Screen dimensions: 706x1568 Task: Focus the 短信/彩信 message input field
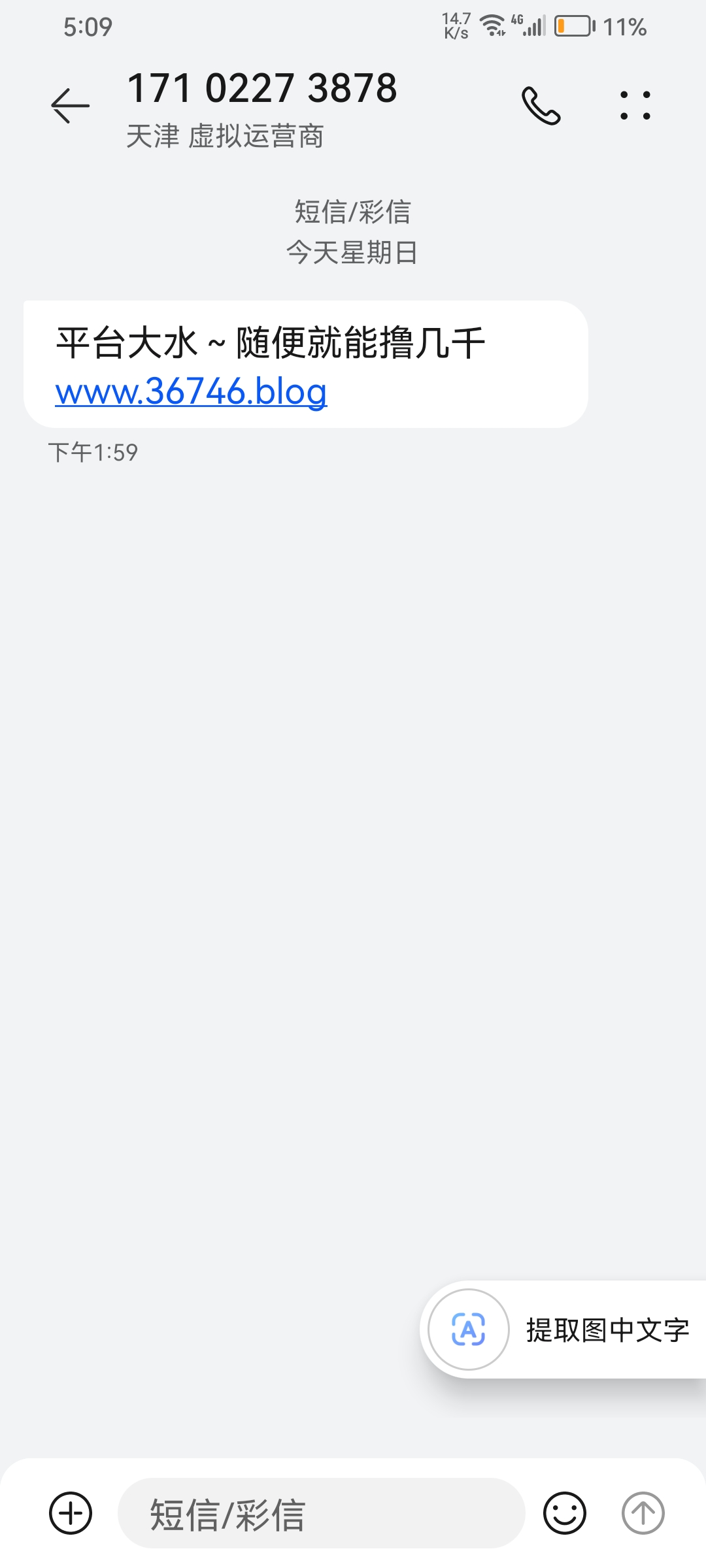320,1513
